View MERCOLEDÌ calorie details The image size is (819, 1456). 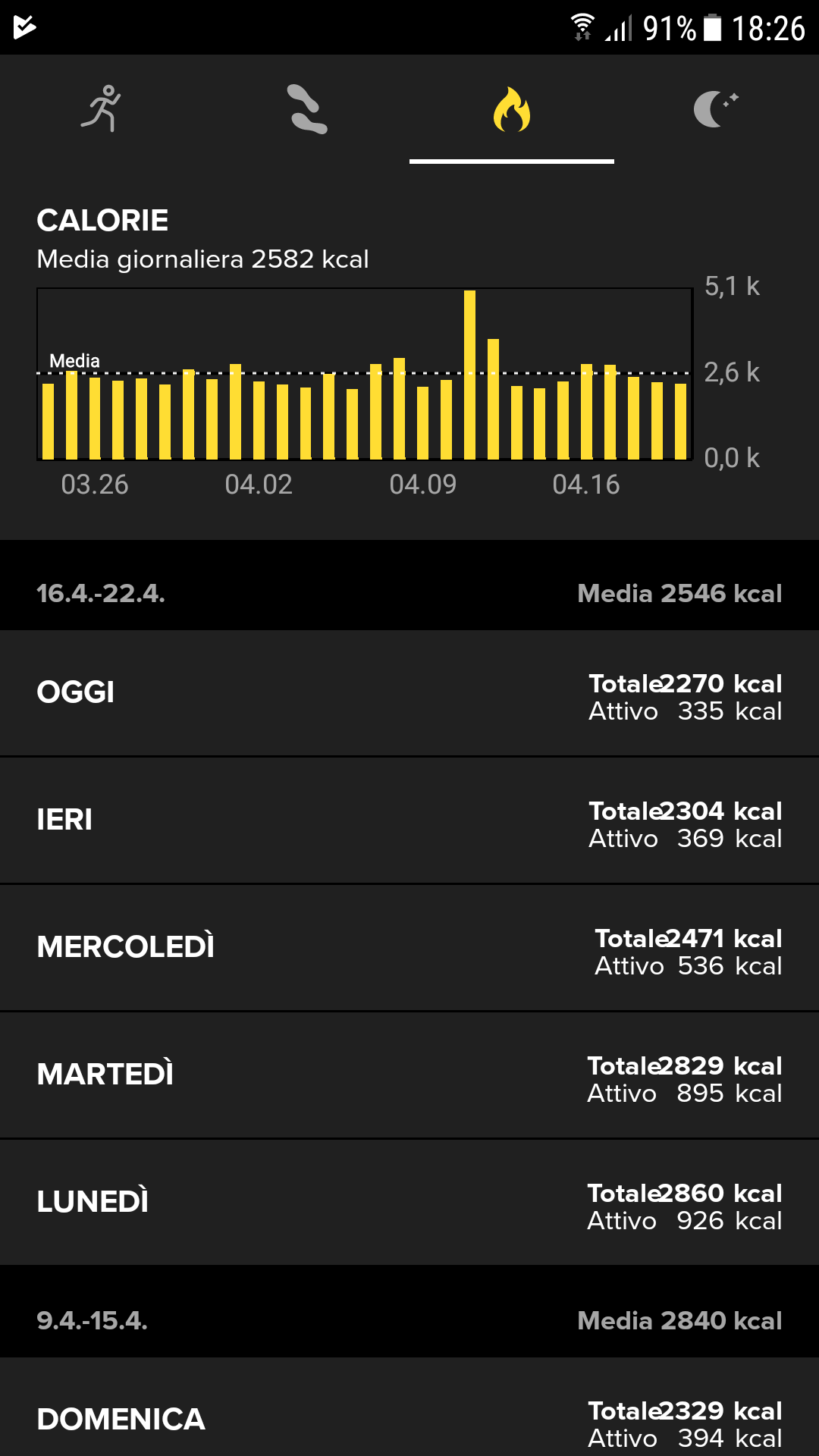click(409, 948)
